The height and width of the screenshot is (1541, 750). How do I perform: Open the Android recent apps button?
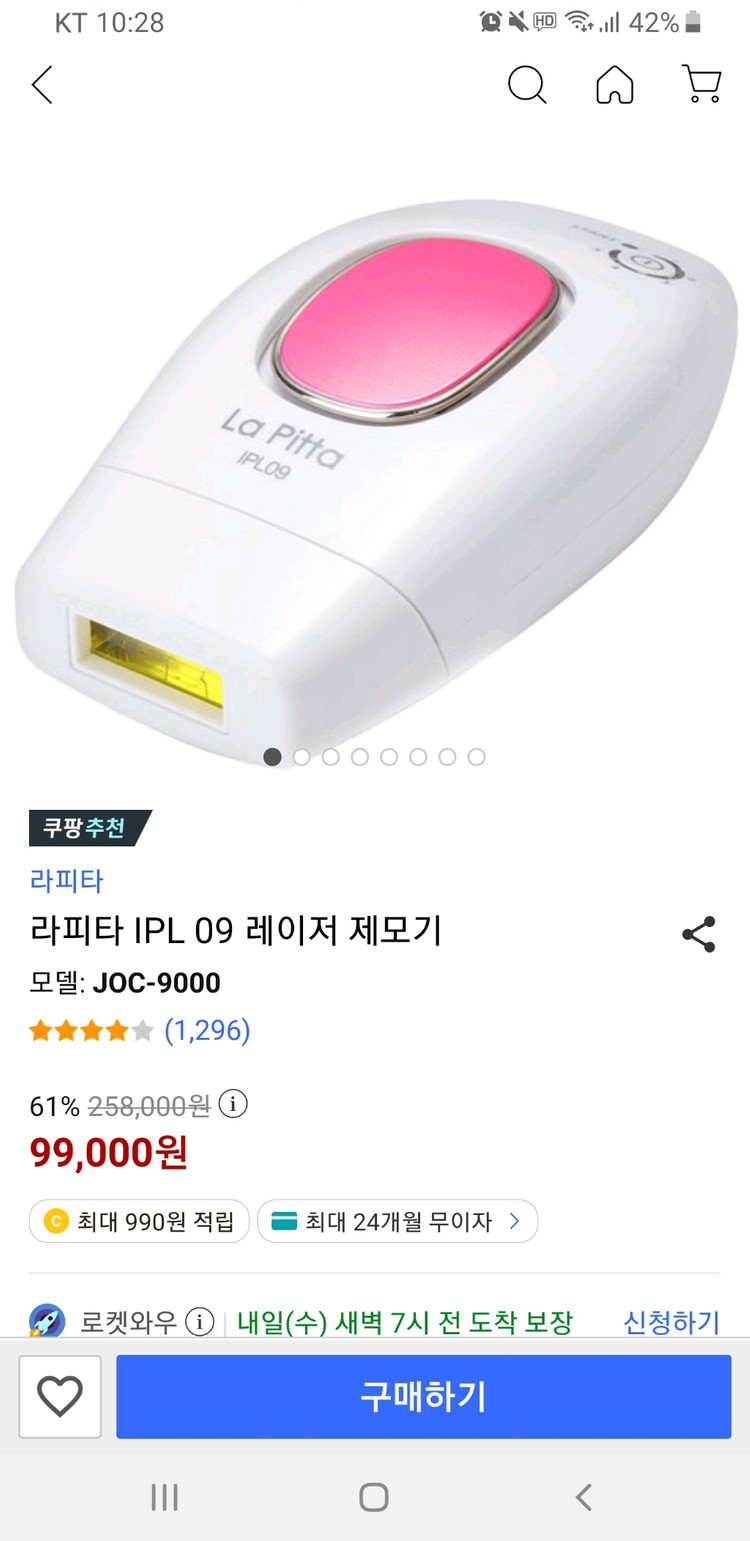click(164, 1497)
